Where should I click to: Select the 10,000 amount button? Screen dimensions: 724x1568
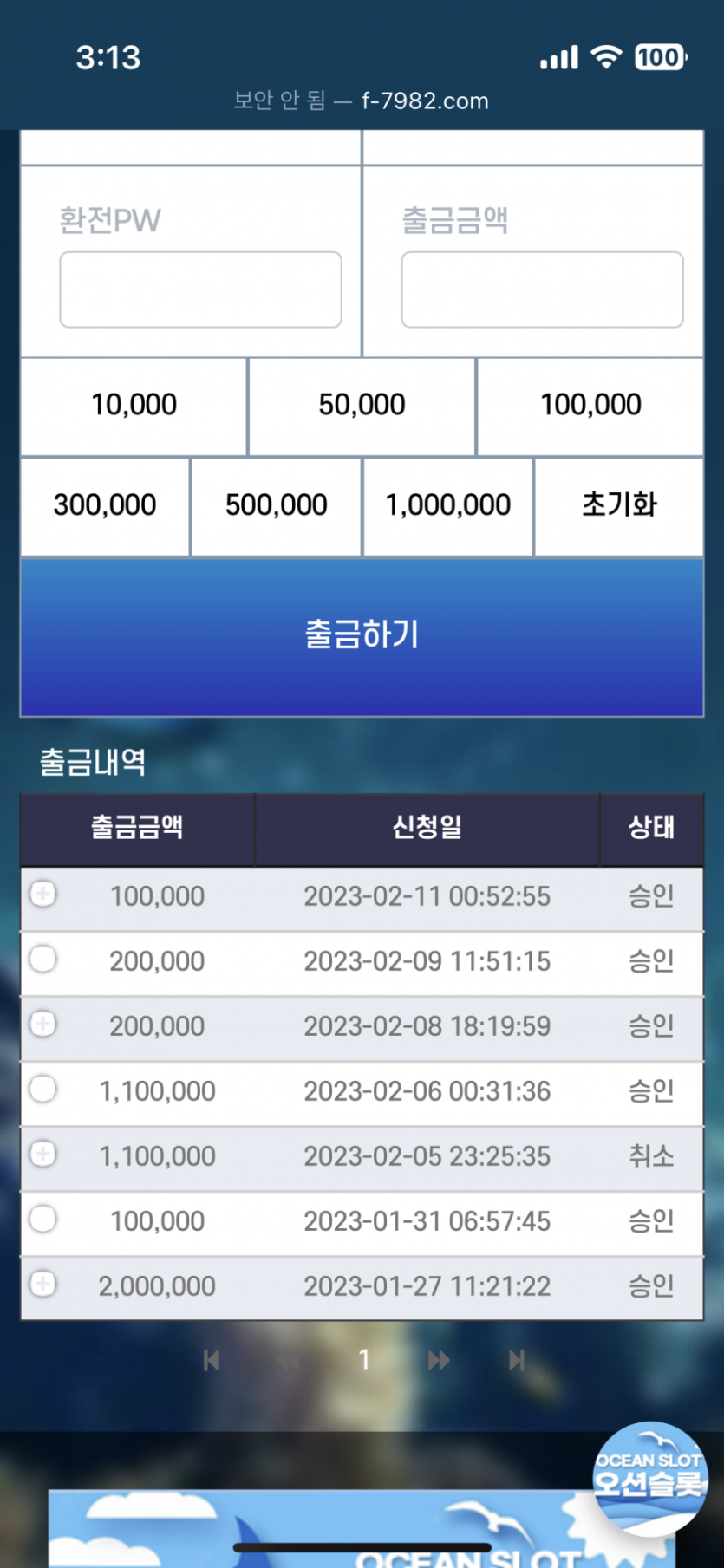point(134,406)
